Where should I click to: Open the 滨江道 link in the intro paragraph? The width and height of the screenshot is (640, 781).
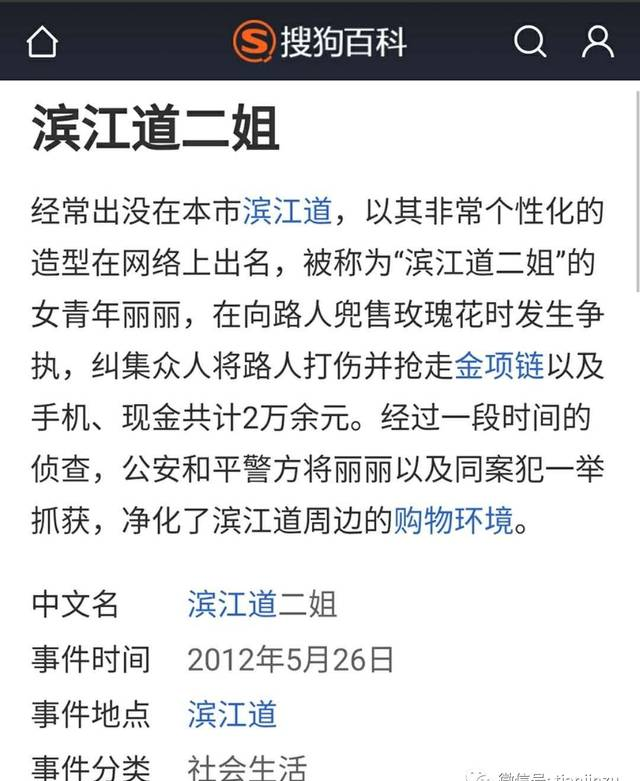(x=286, y=212)
